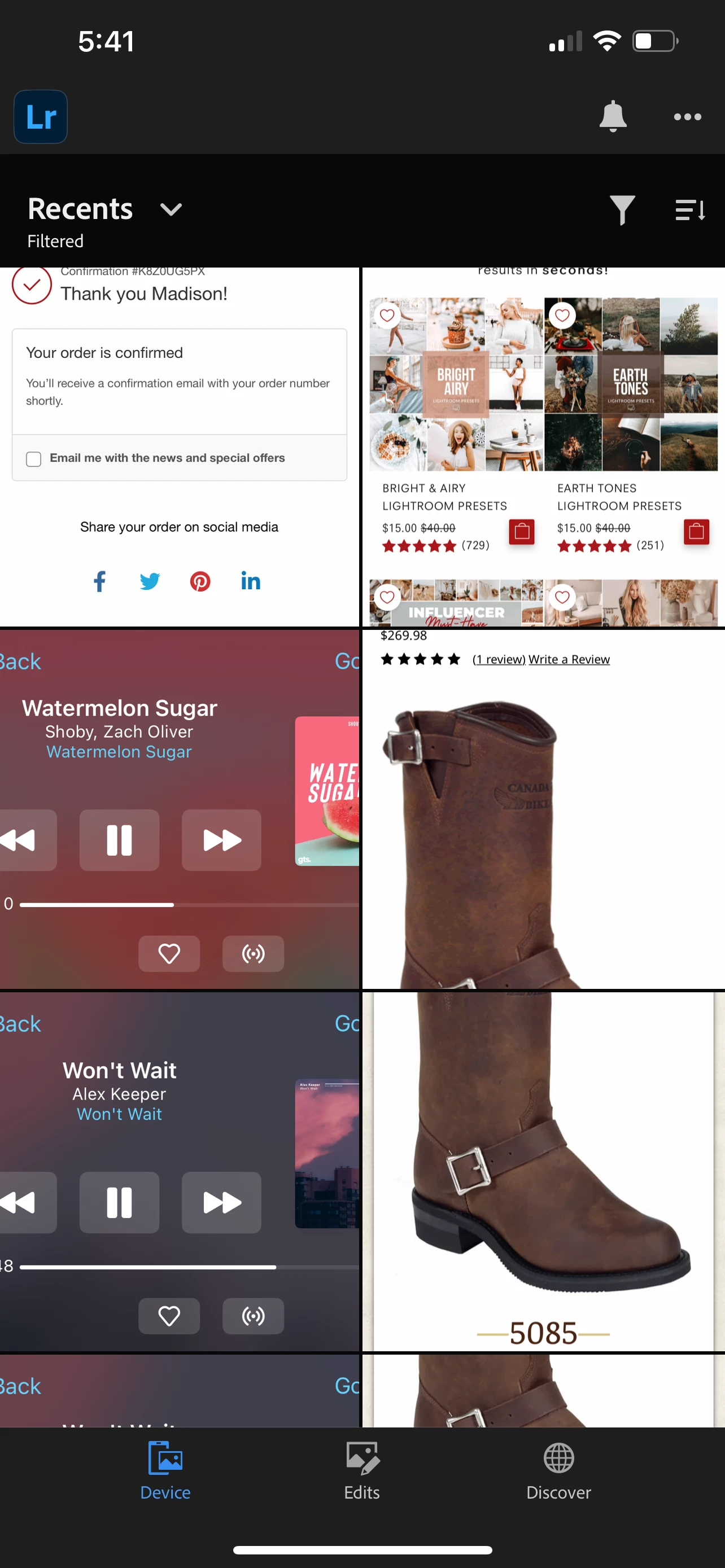
Task: Open the three-dot overflow menu
Action: [x=687, y=117]
